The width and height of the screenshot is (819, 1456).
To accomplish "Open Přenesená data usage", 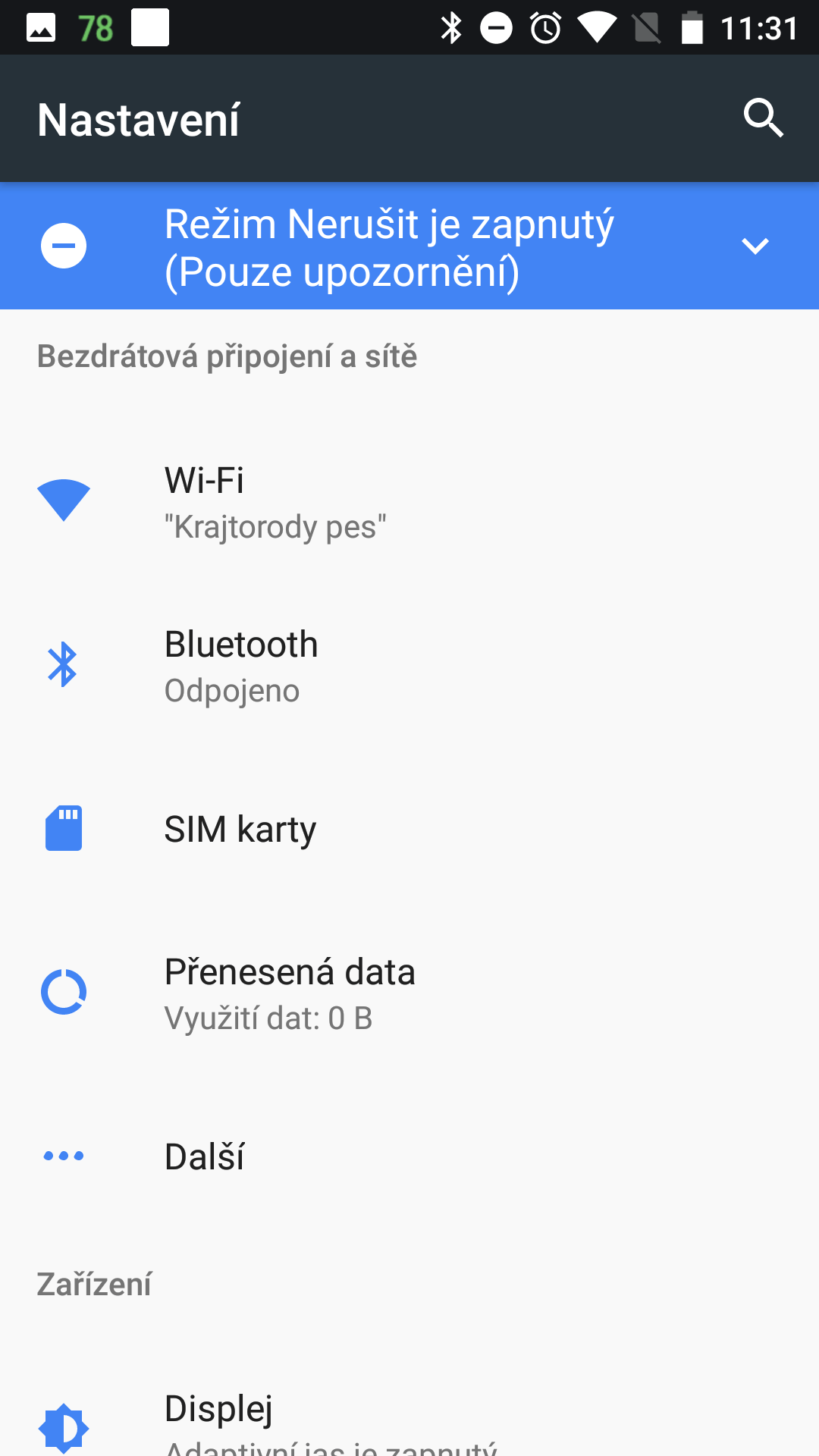I will (409, 993).
